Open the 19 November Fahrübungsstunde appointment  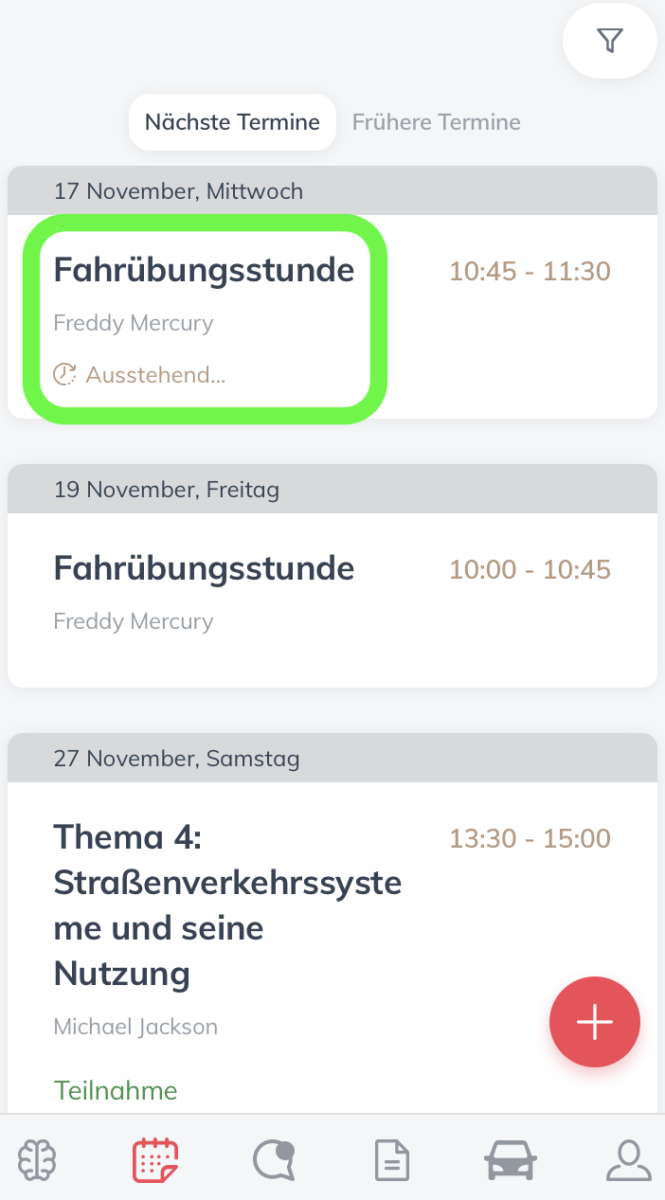(x=332, y=599)
